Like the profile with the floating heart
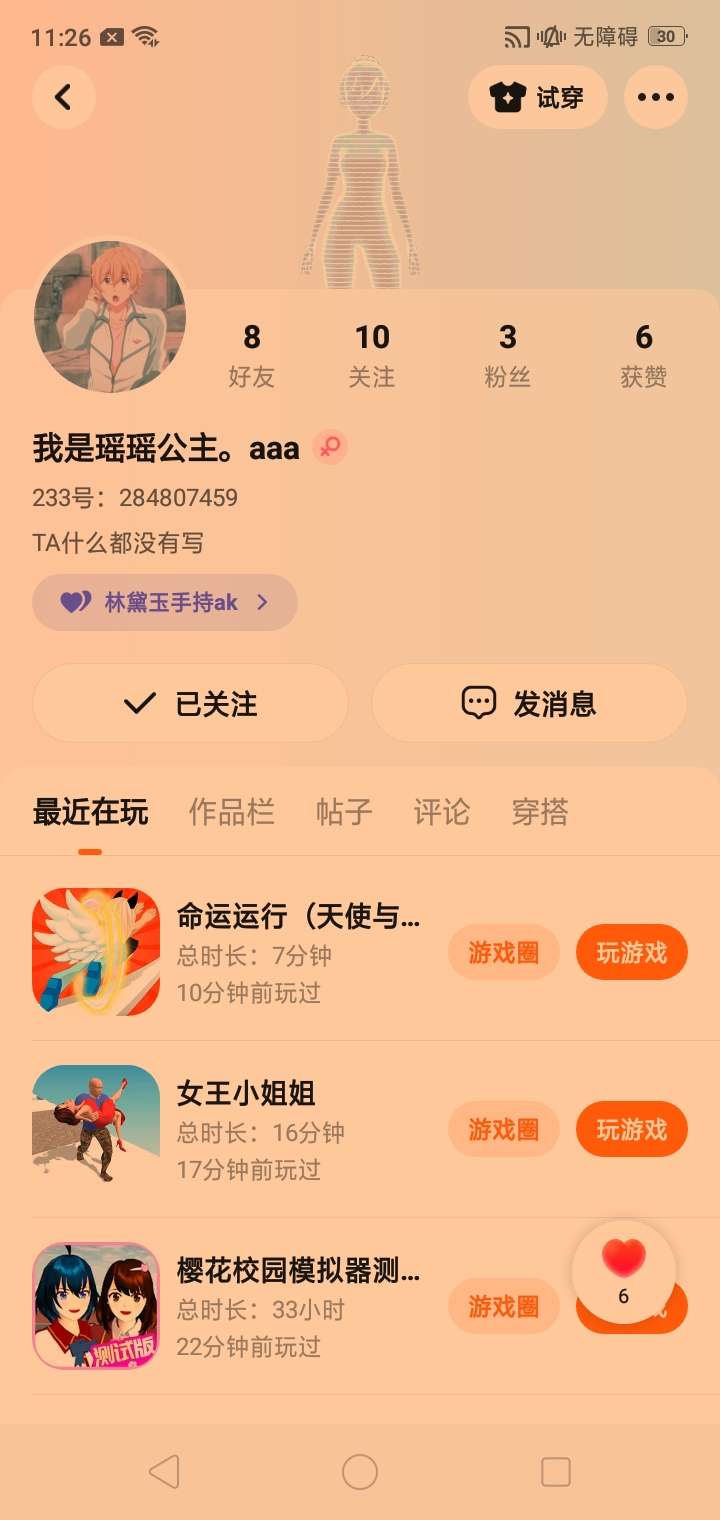 [x=624, y=1270]
